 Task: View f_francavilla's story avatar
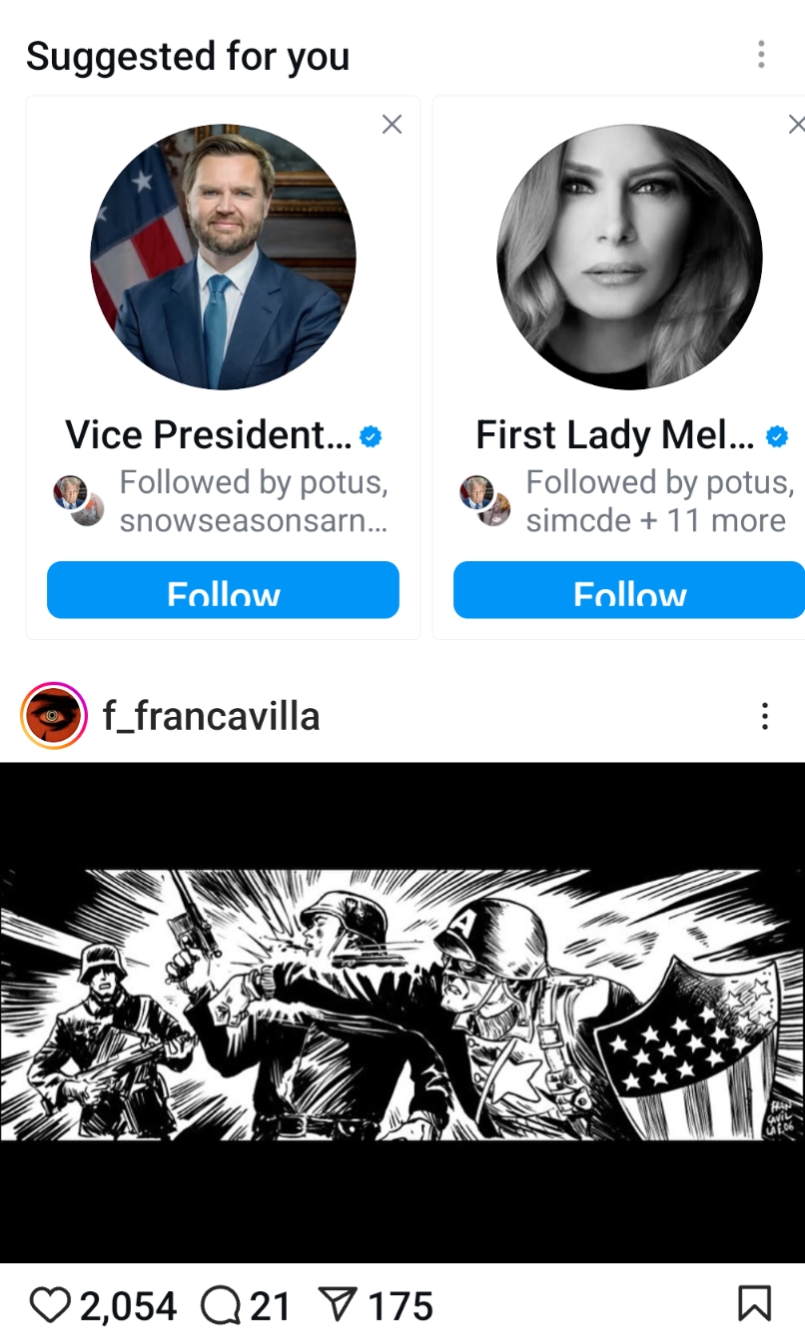pos(54,716)
